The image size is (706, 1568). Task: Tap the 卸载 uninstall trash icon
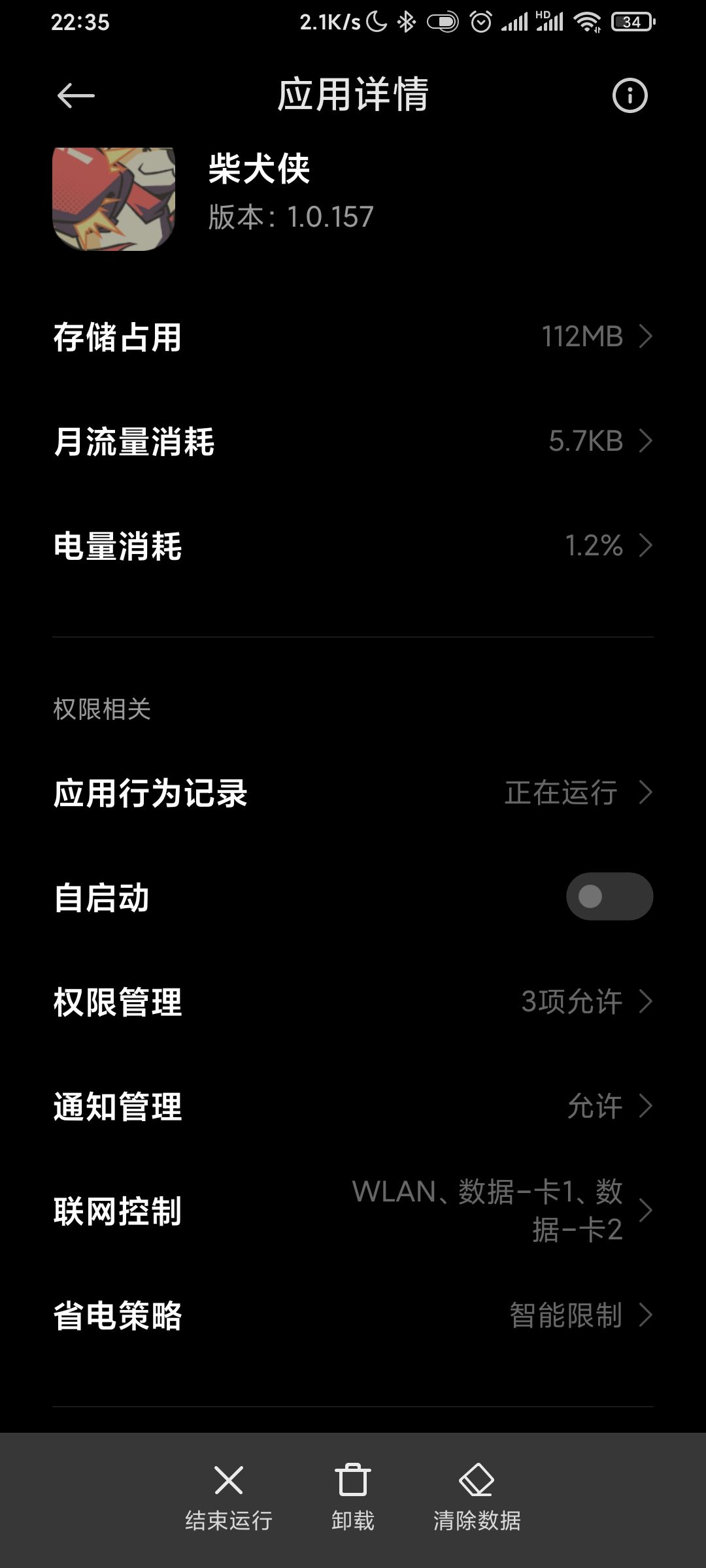pos(353,1495)
